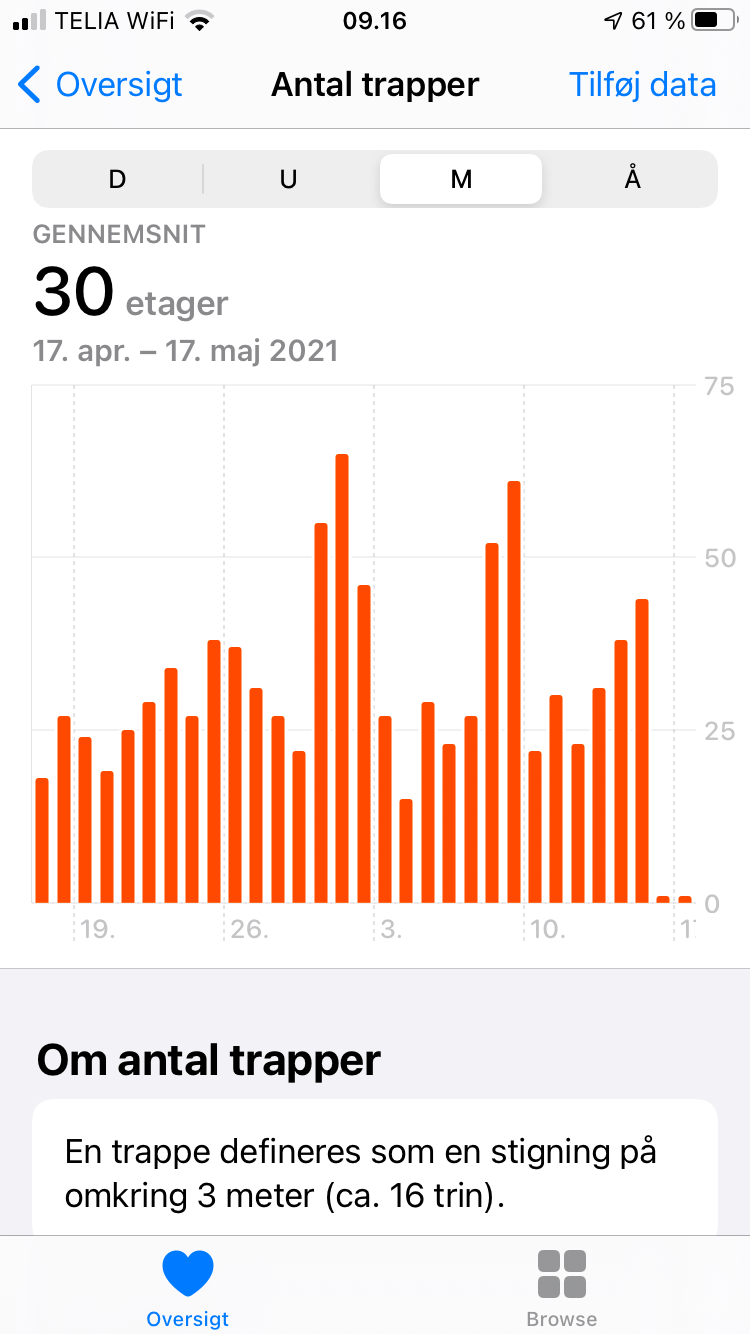This screenshot has height=1334, width=750.
Task: Toggle to day view with D segment
Action: 116,178
